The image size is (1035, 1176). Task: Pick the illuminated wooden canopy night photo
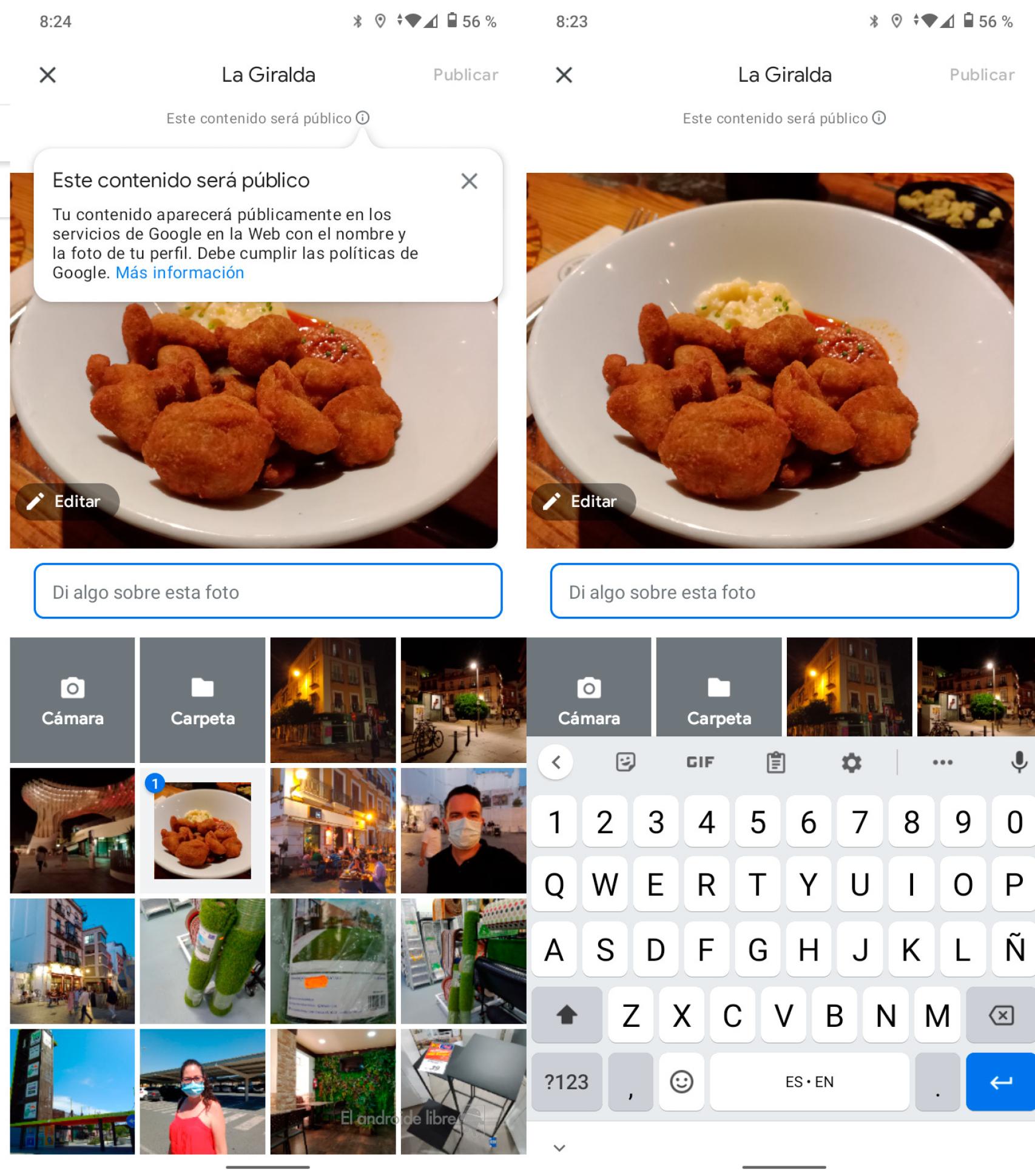72,830
